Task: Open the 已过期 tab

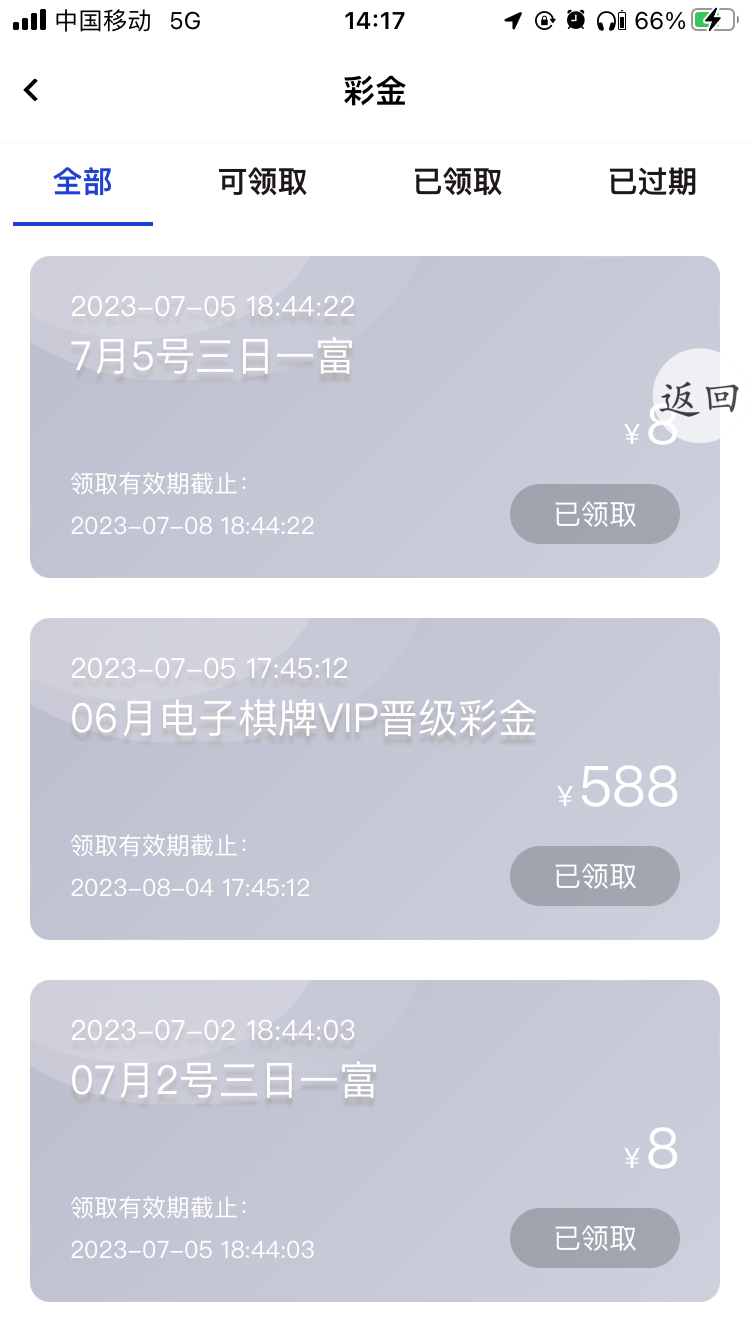Action: [652, 182]
